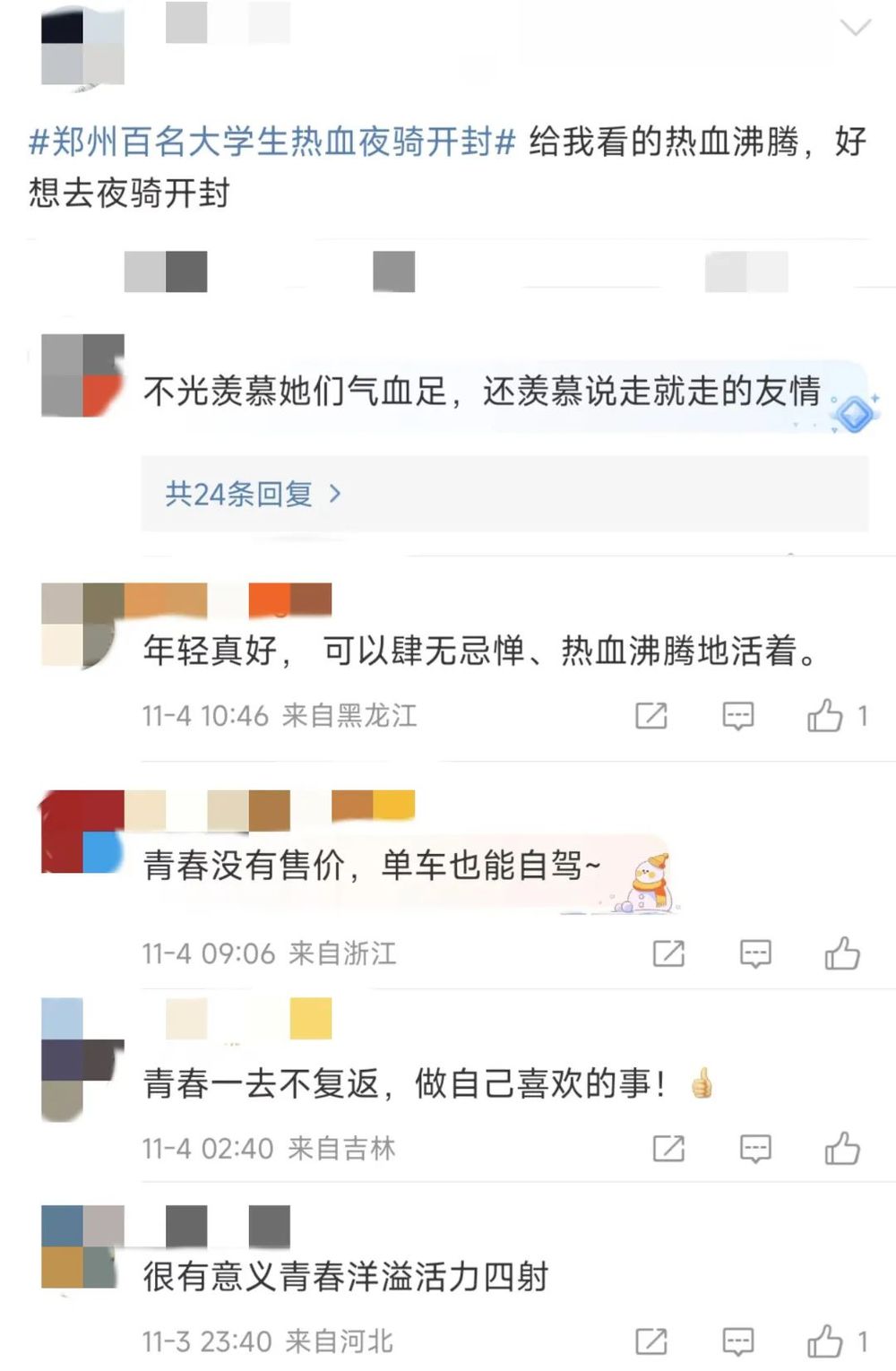Open the post author's avatar
The width and height of the screenshot is (896, 1371).
click(x=82, y=45)
